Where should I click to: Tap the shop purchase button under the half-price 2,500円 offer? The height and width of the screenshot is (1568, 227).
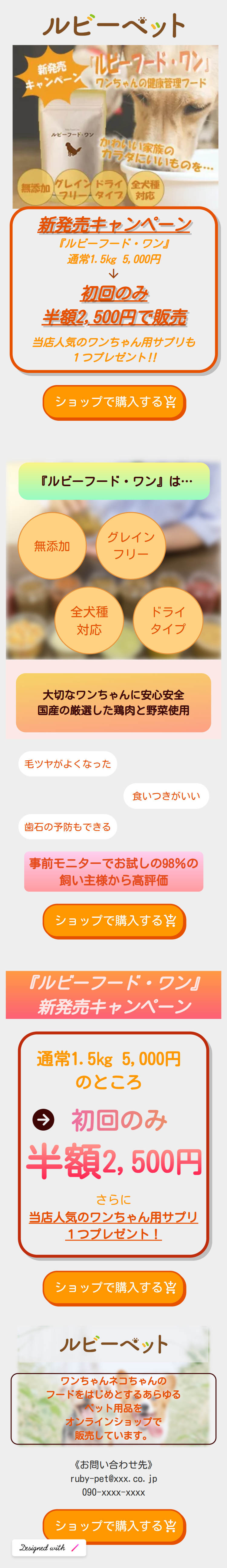[x=114, y=1287]
